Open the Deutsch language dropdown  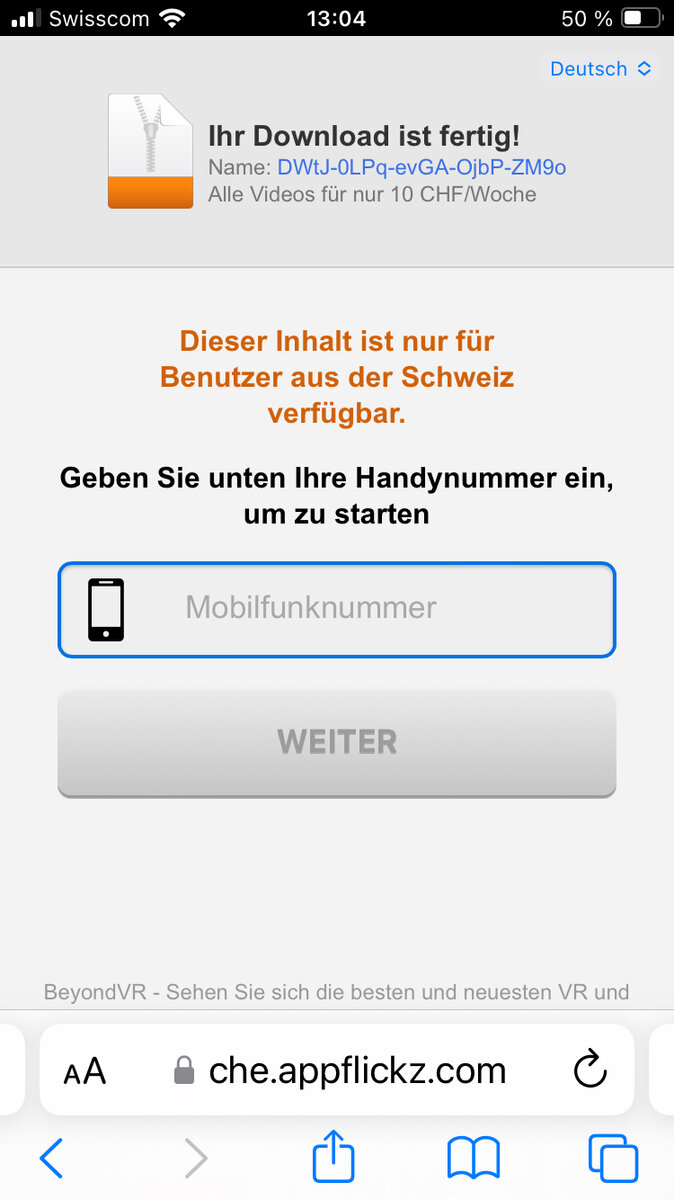click(600, 69)
